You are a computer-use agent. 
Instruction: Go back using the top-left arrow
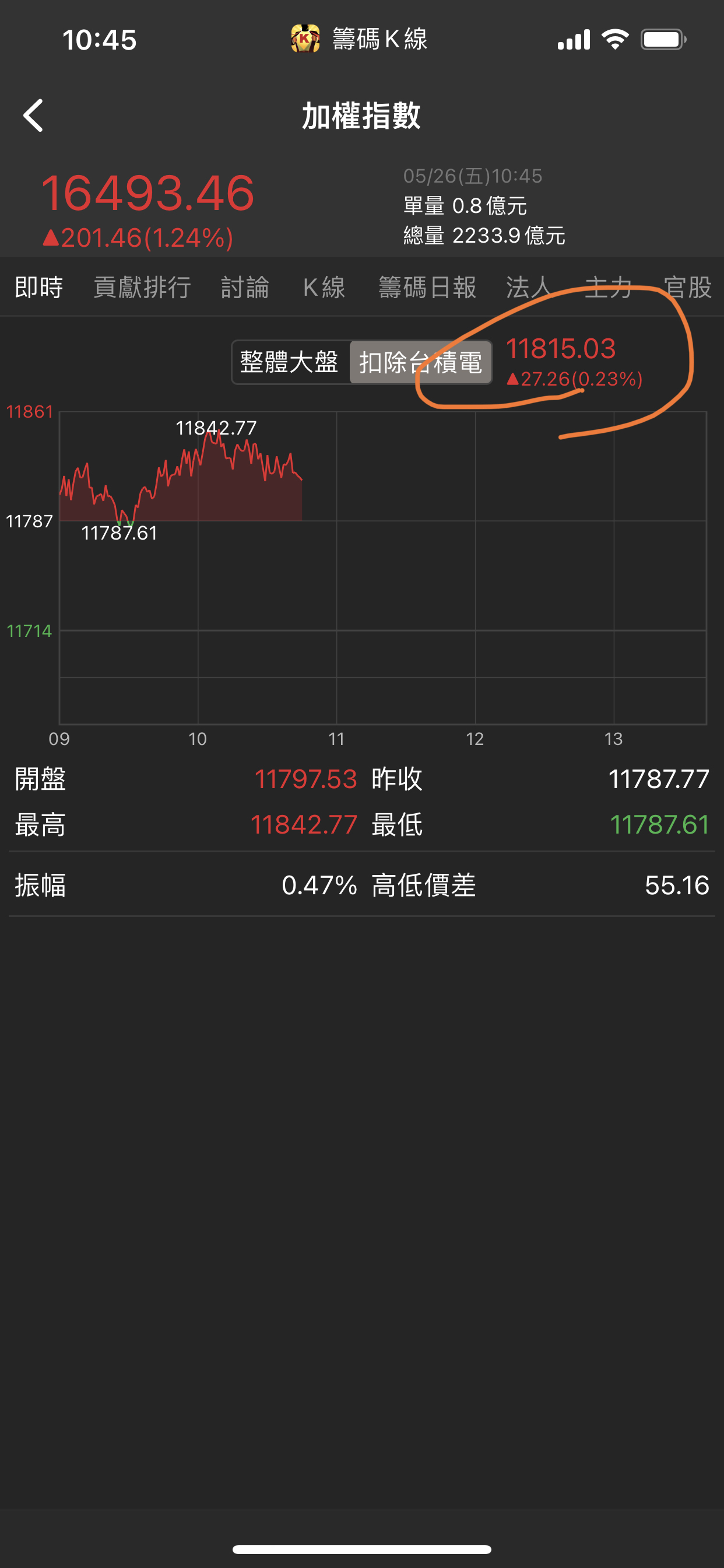[x=33, y=116]
